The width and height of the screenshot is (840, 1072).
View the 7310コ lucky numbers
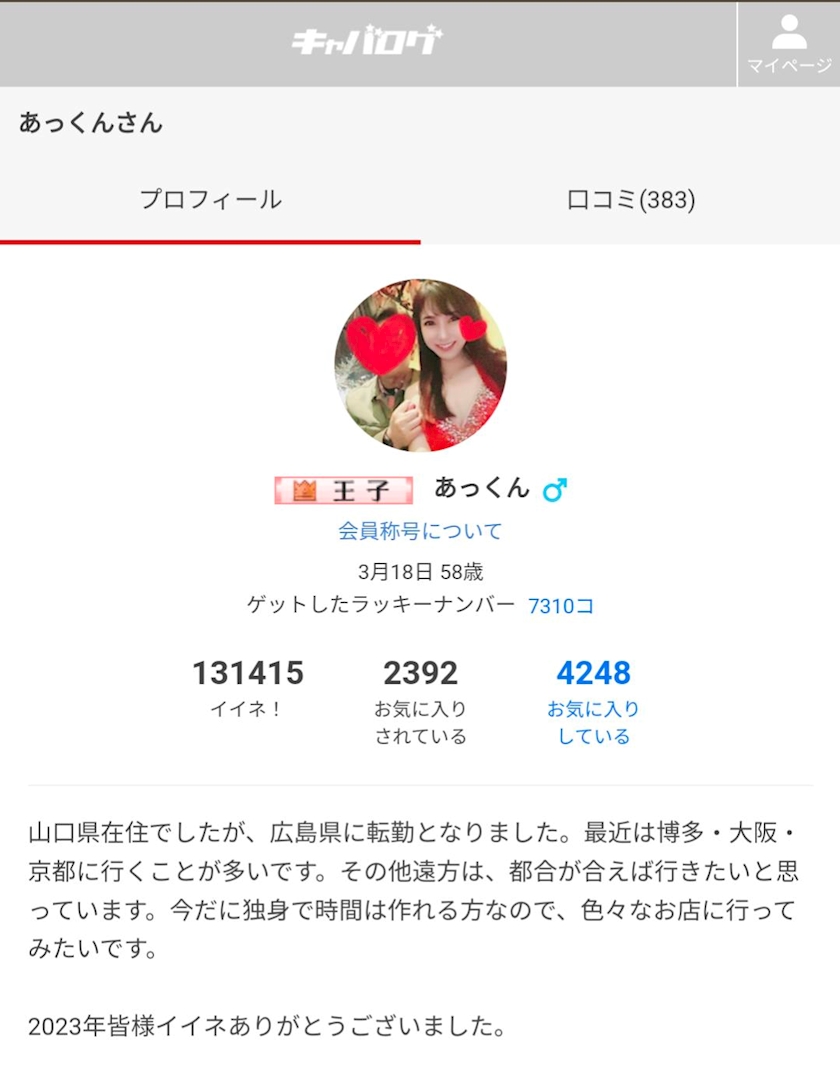561,605
